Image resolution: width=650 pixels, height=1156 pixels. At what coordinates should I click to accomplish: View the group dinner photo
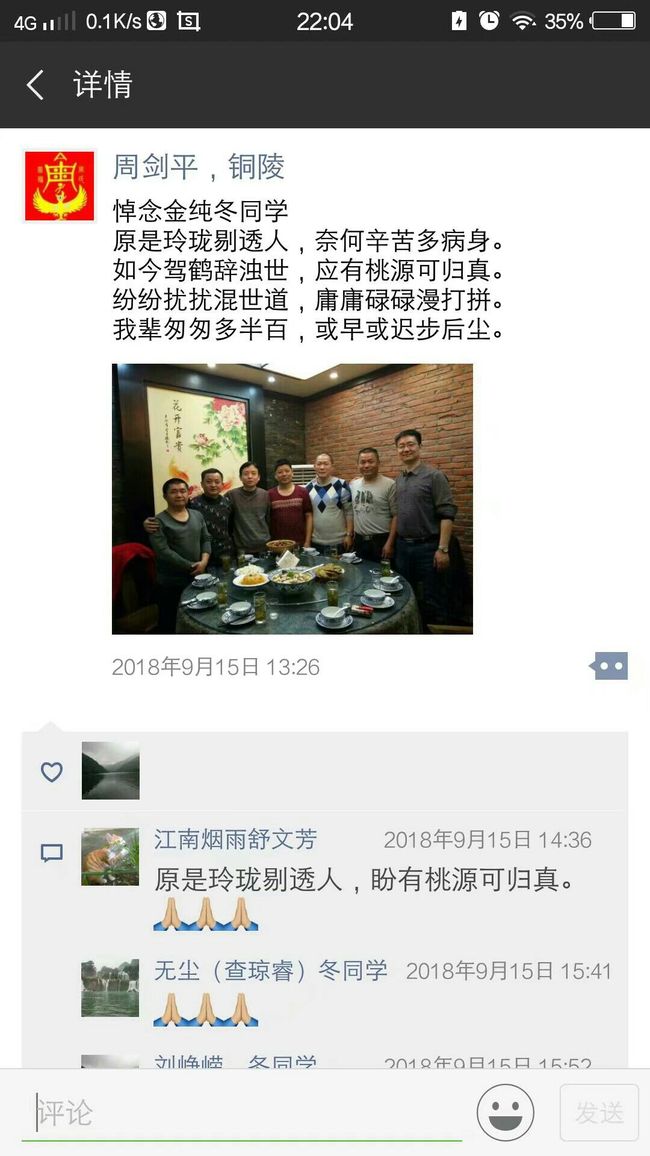click(292, 498)
